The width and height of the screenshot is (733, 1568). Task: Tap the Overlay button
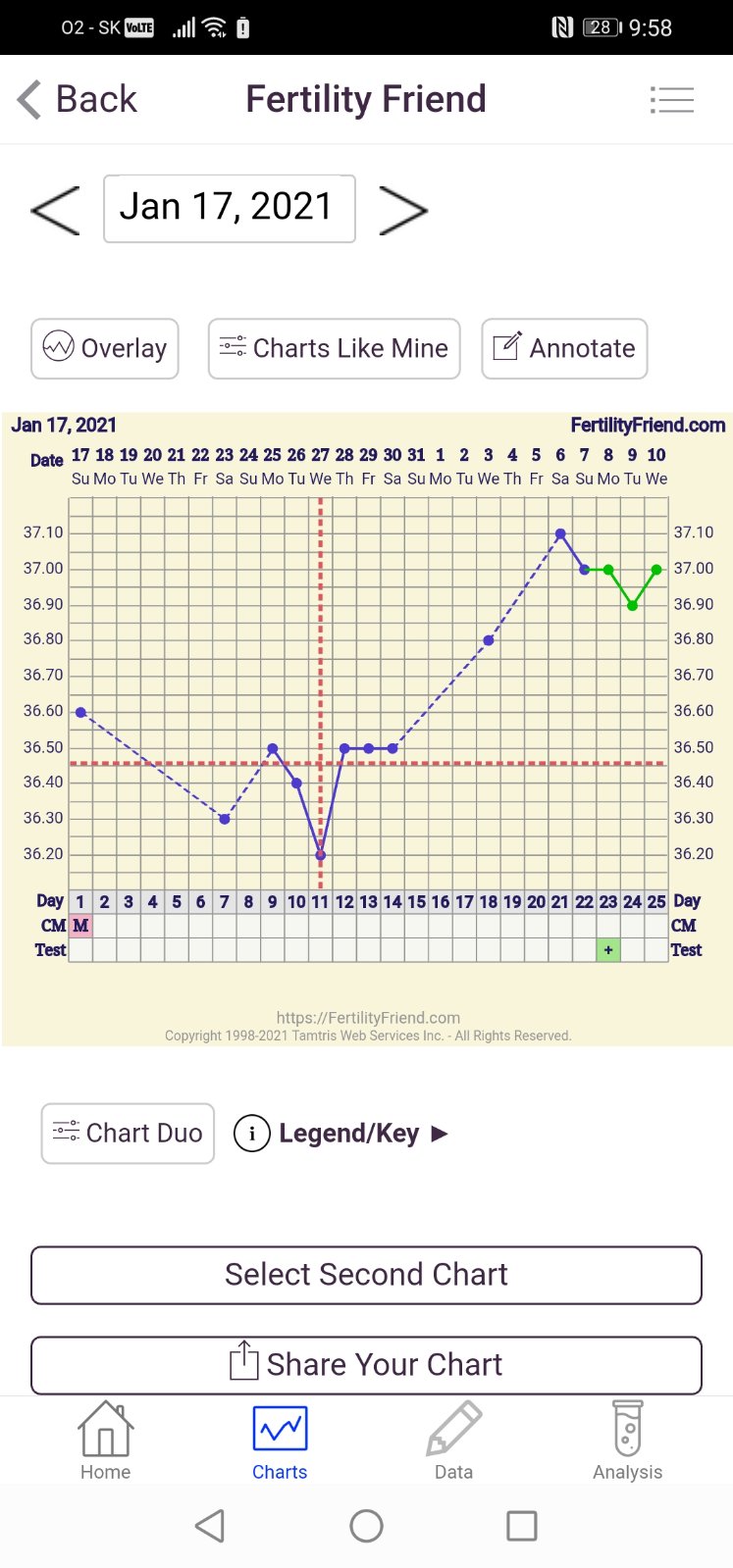(x=105, y=348)
